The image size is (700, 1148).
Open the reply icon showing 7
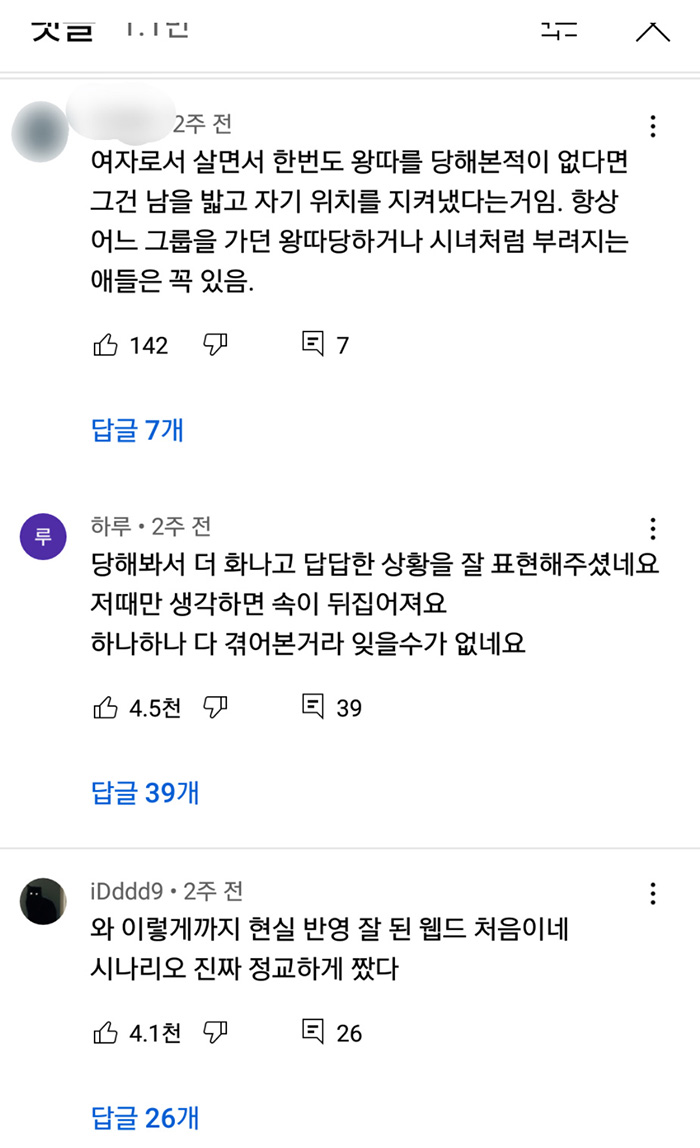tap(313, 345)
